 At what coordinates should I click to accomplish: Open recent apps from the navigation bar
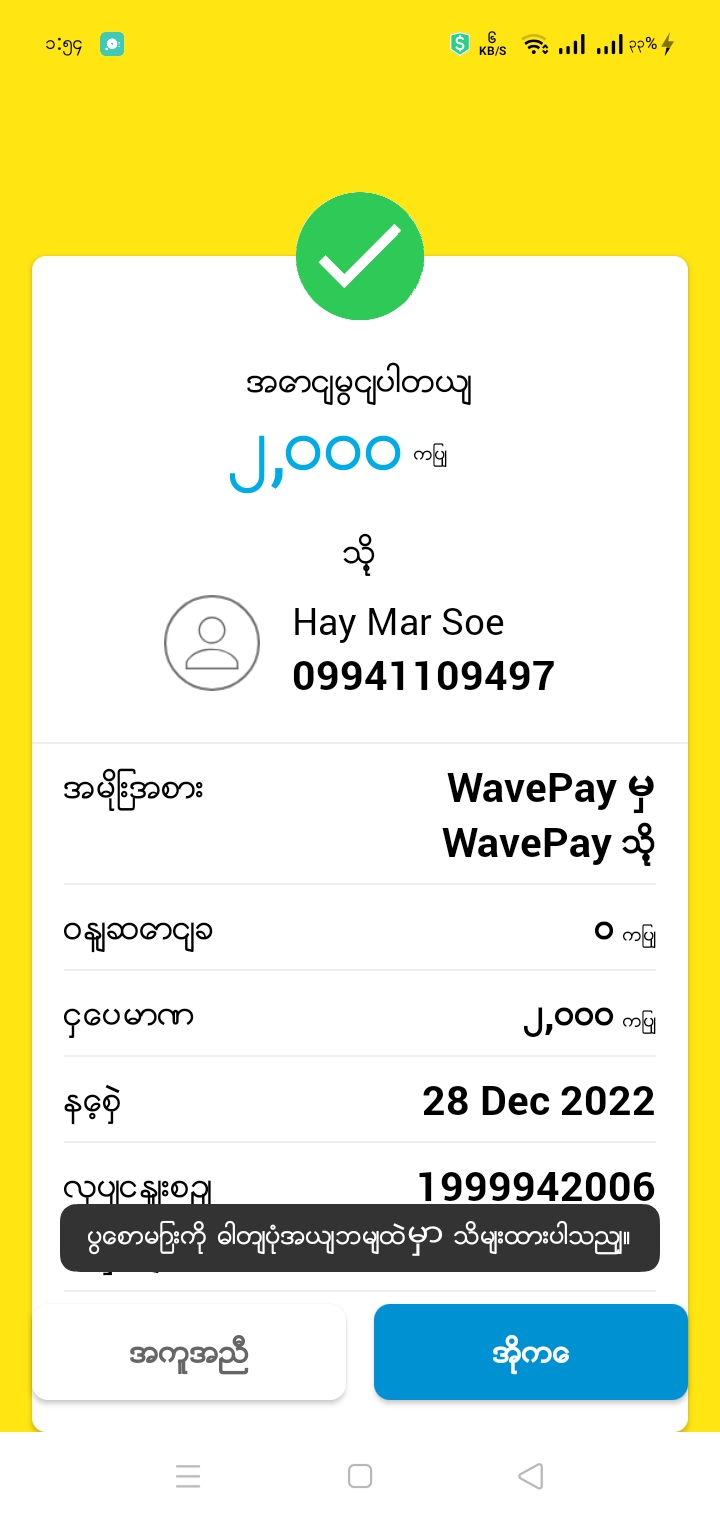[x=188, y=1476]
